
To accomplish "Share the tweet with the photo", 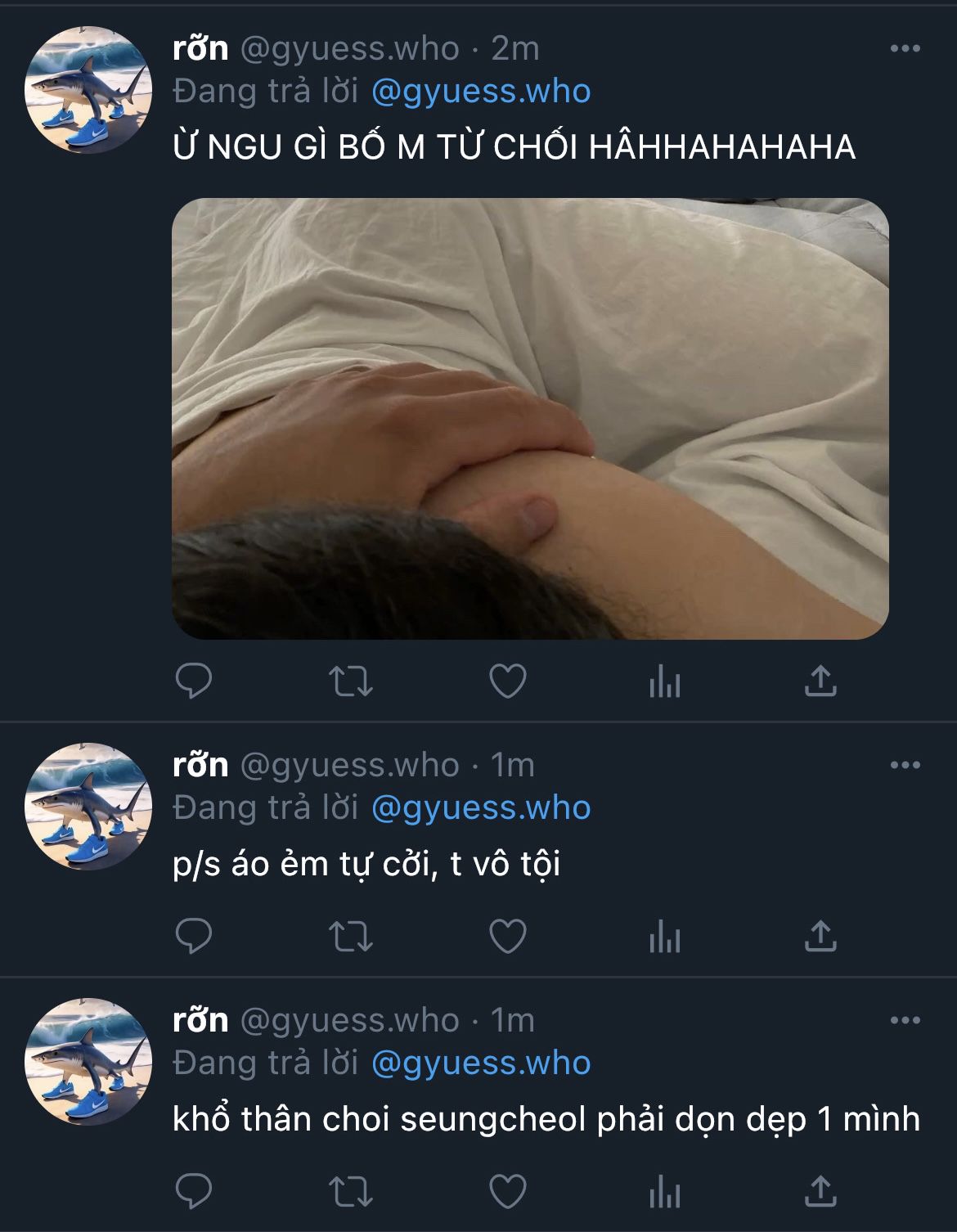I will pos(820,681).
